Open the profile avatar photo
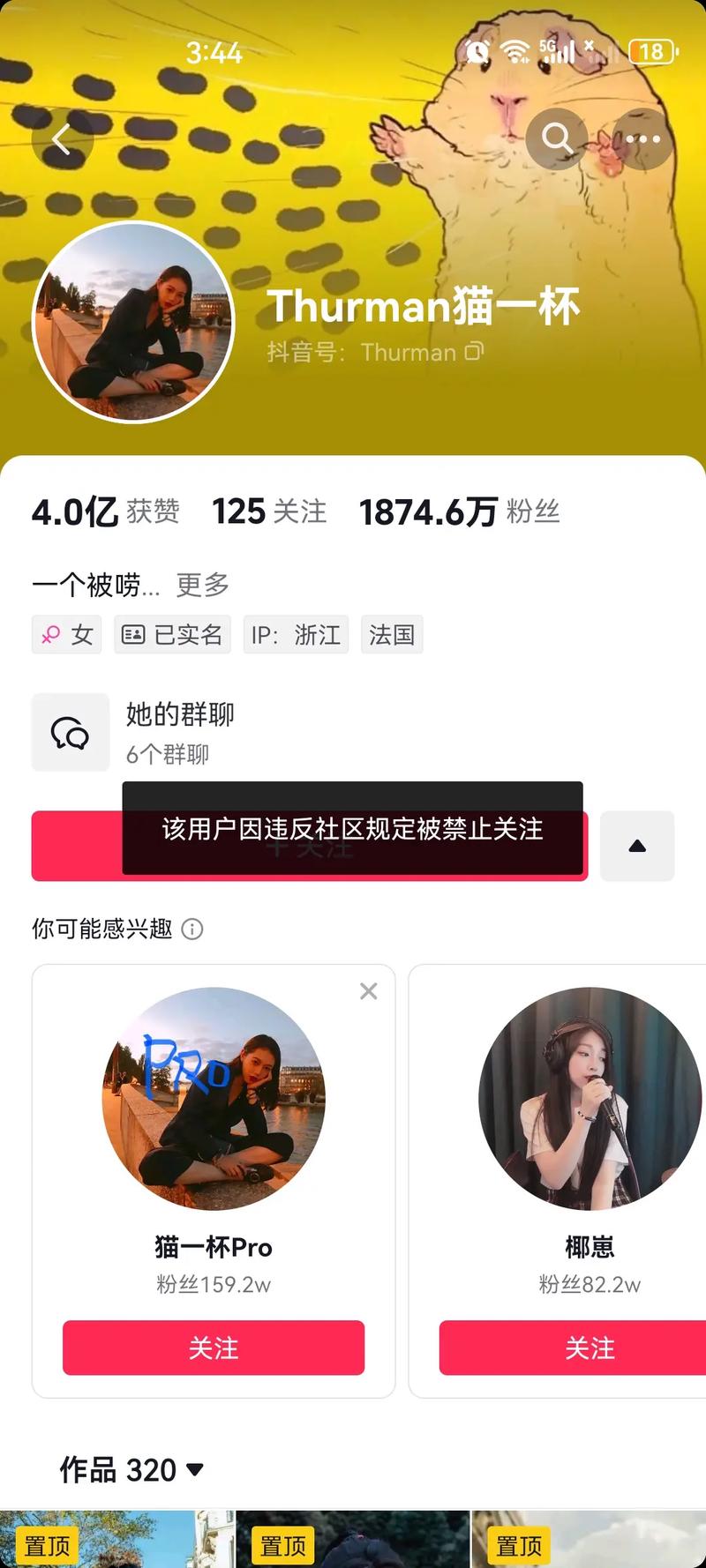 click(x=134, y=325)
